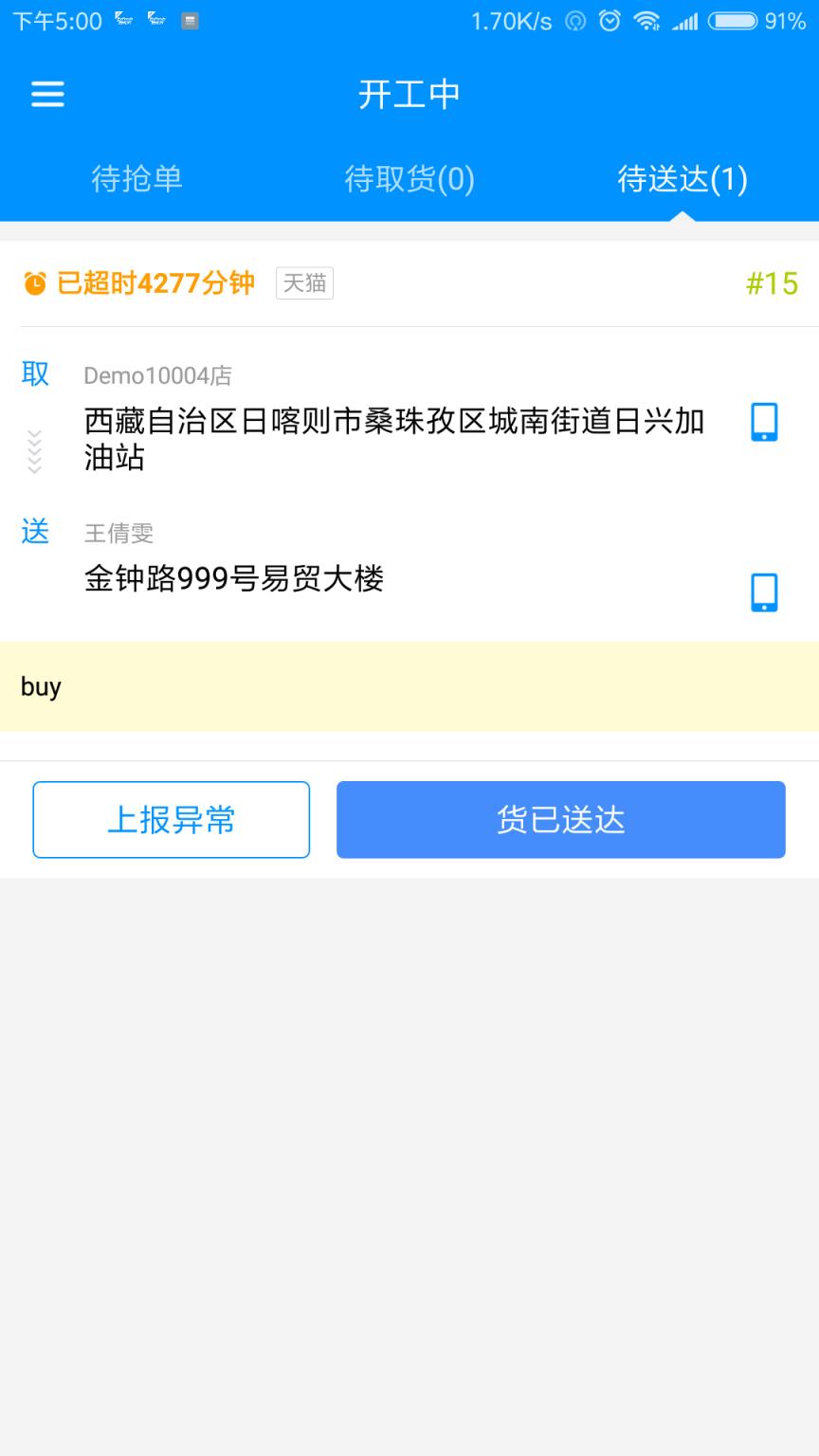819x1456 pixels.
Task: Tap the signal strength bars indicator
Action: 686,20
